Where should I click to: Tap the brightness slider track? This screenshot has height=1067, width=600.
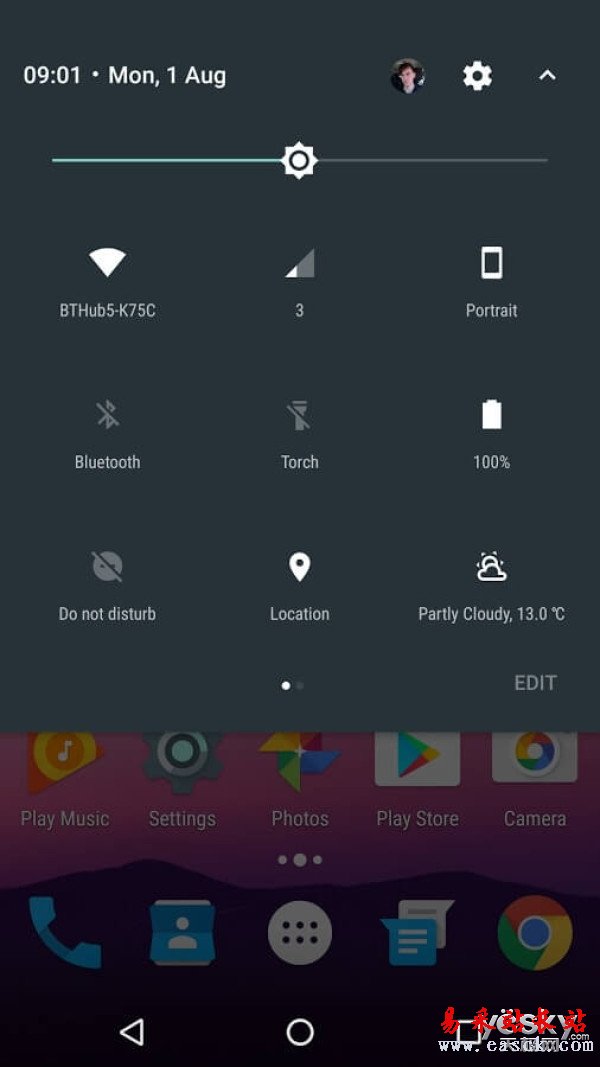coord(299,161)
